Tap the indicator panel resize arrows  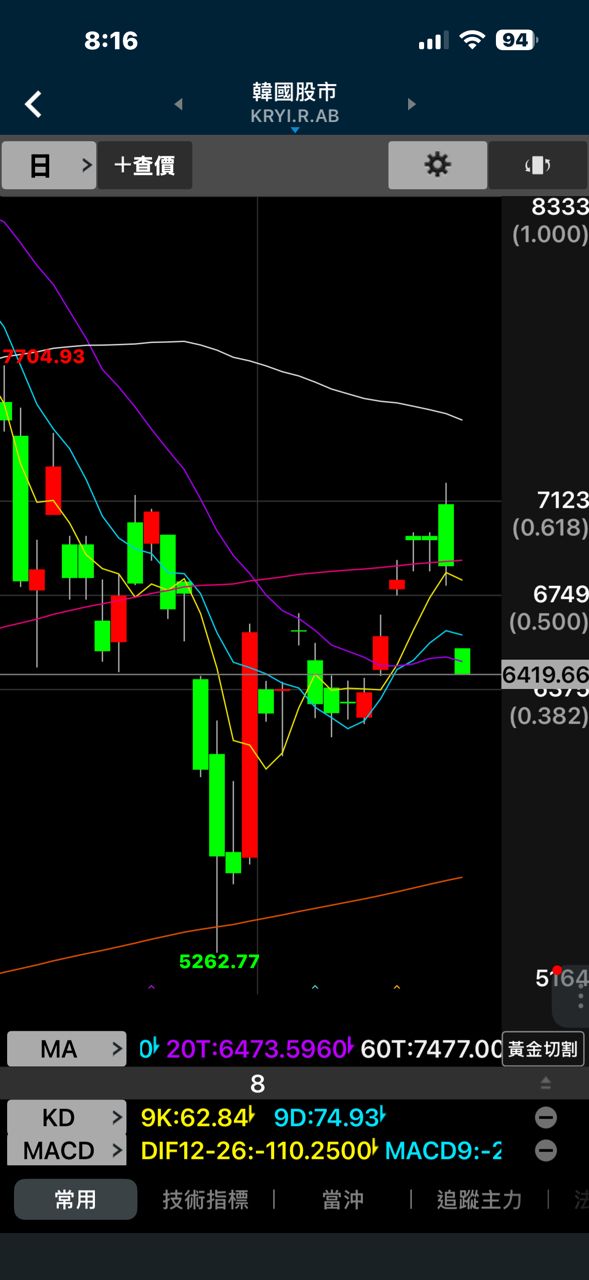point(545,1084)
